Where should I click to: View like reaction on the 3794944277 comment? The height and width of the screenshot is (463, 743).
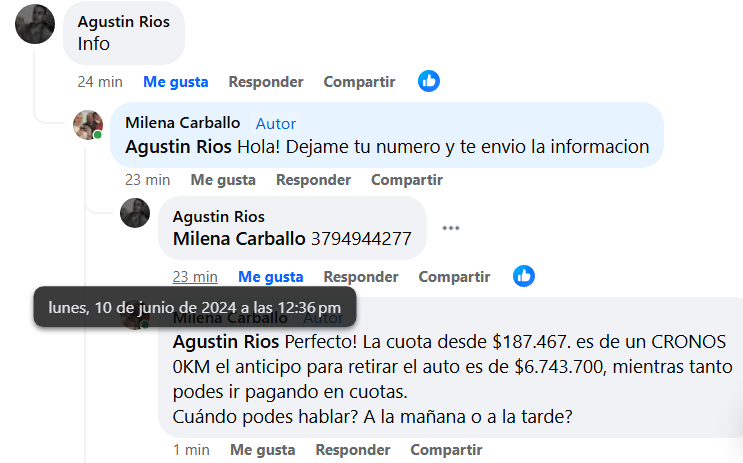(524, 276)
